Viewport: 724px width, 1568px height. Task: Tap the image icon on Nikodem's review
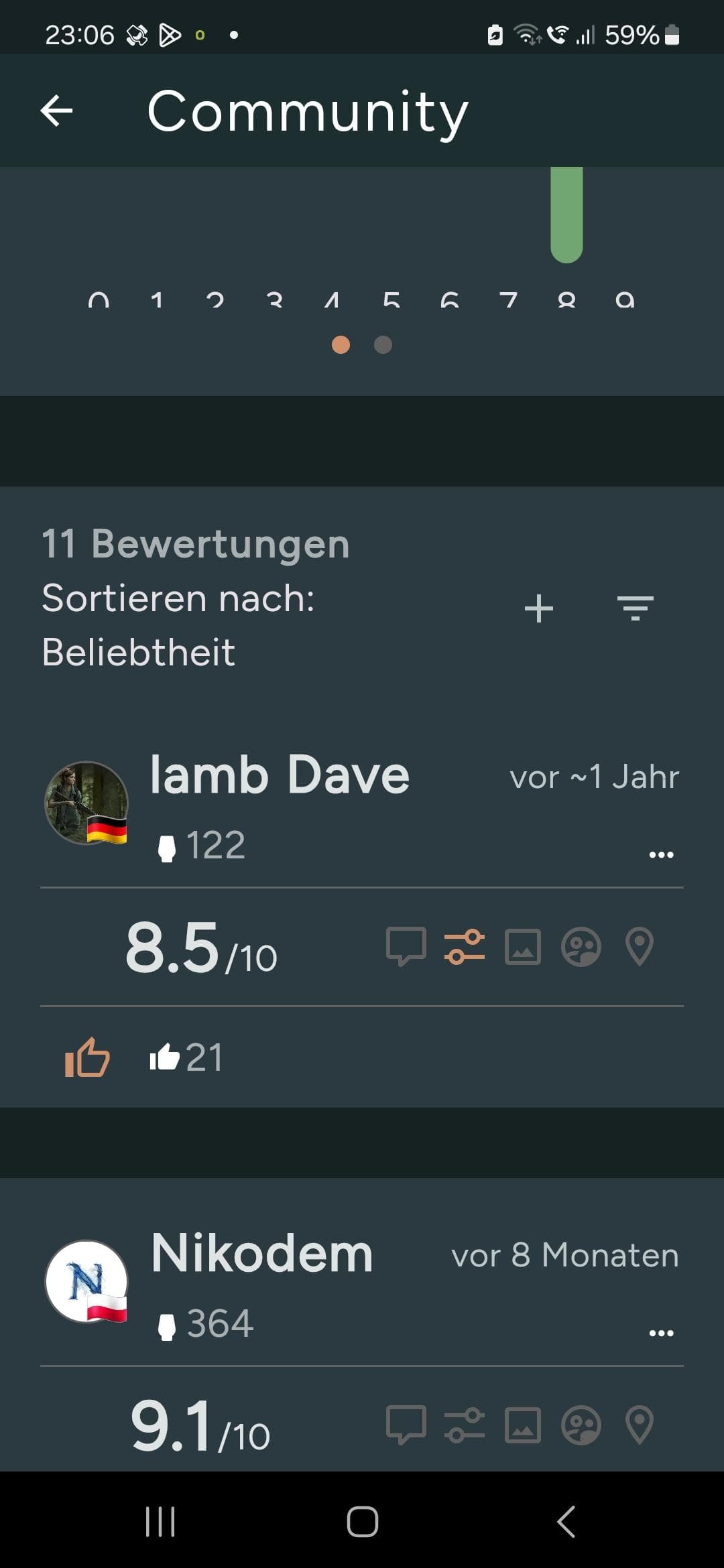coord(523,1425)
